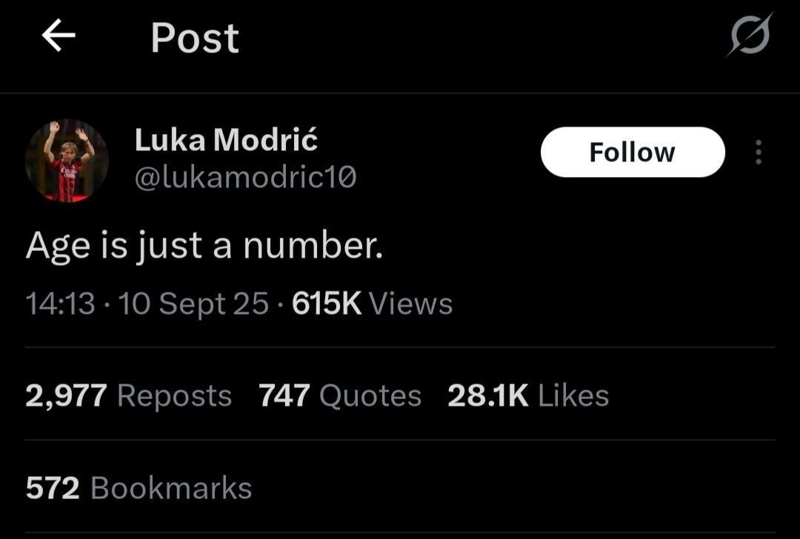
Task: View the 2,977 Reposts list
Action: [x=128, y=395]
